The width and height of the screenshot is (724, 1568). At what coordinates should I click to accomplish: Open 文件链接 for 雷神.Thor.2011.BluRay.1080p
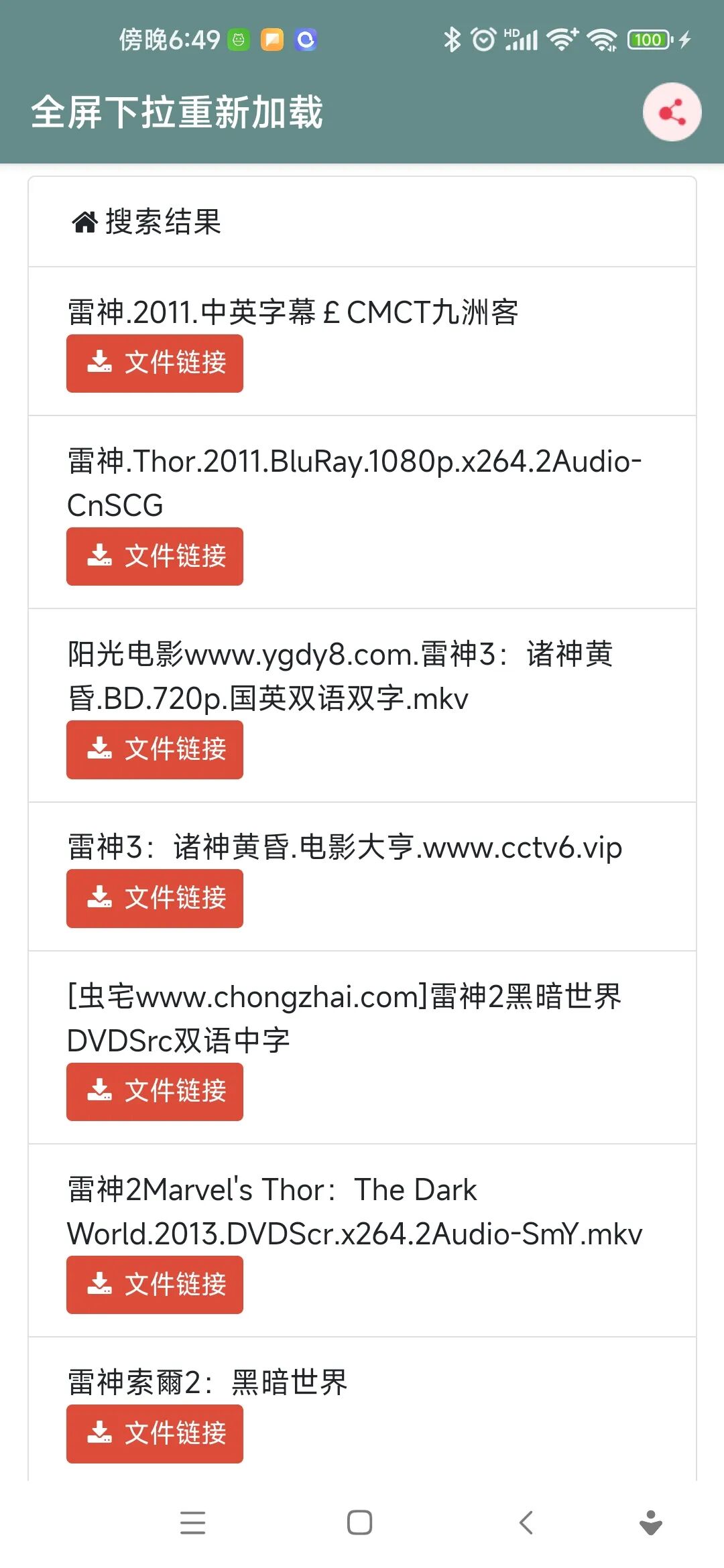pyautogui.click(x=155, y=556)
